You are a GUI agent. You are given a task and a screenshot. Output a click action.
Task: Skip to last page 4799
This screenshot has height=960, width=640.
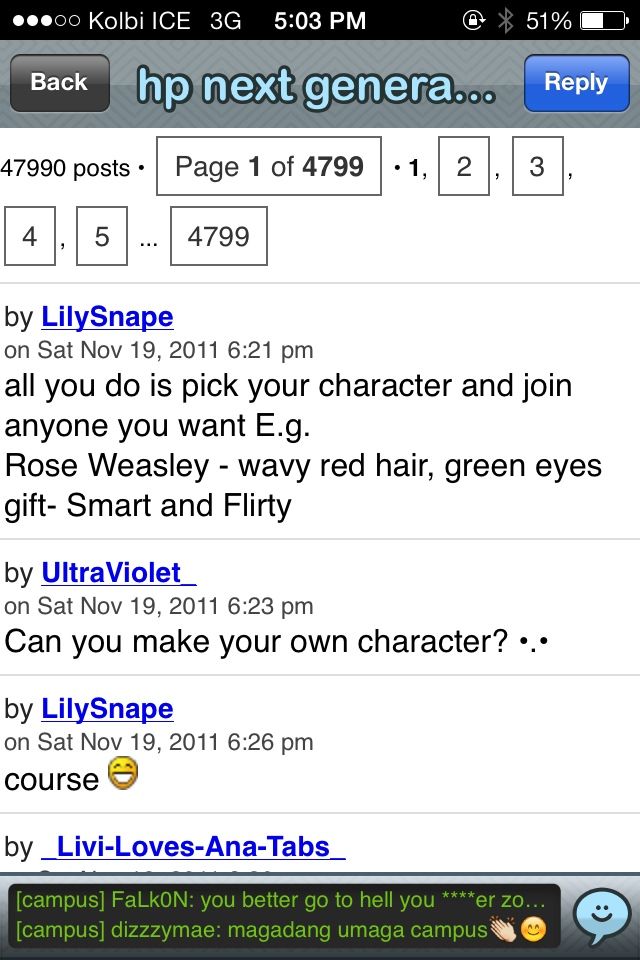(x=218, y=236)
